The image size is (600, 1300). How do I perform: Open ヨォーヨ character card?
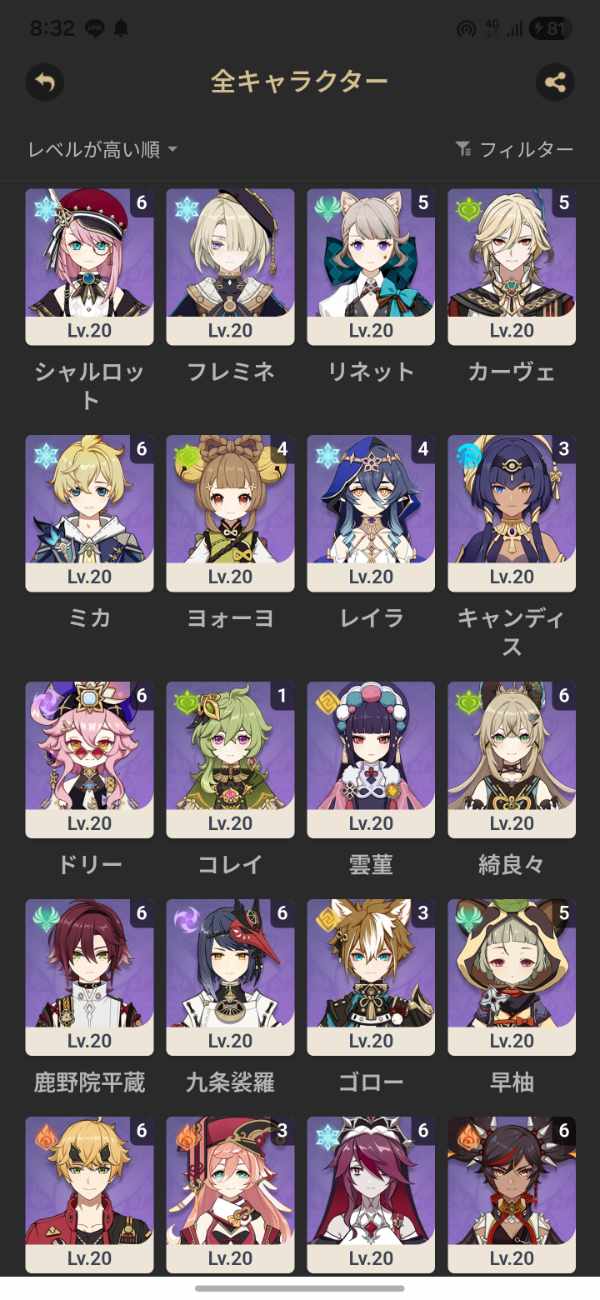[230, 512]
